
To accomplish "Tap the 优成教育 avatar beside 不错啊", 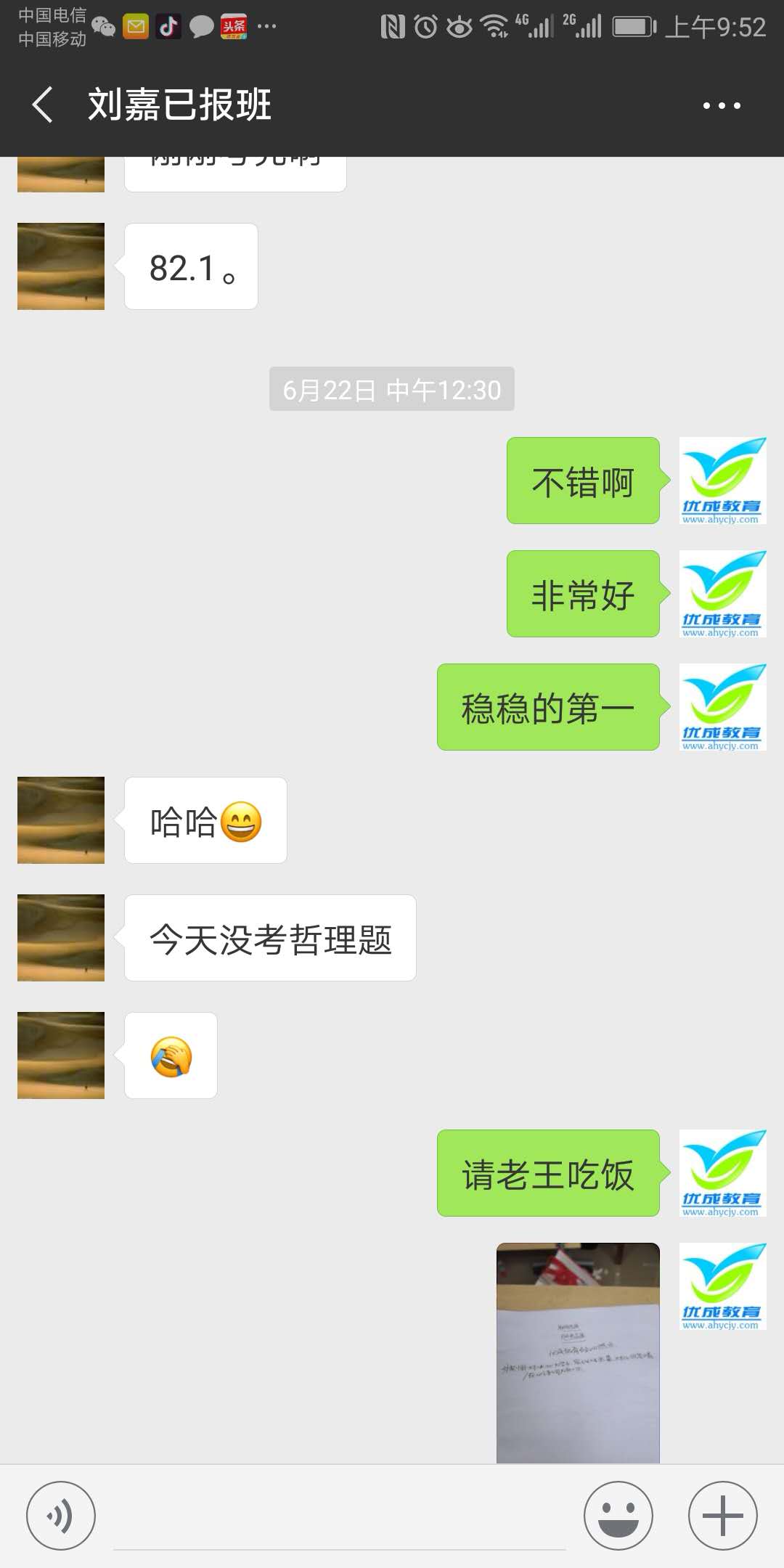I will tap(722, 481).
